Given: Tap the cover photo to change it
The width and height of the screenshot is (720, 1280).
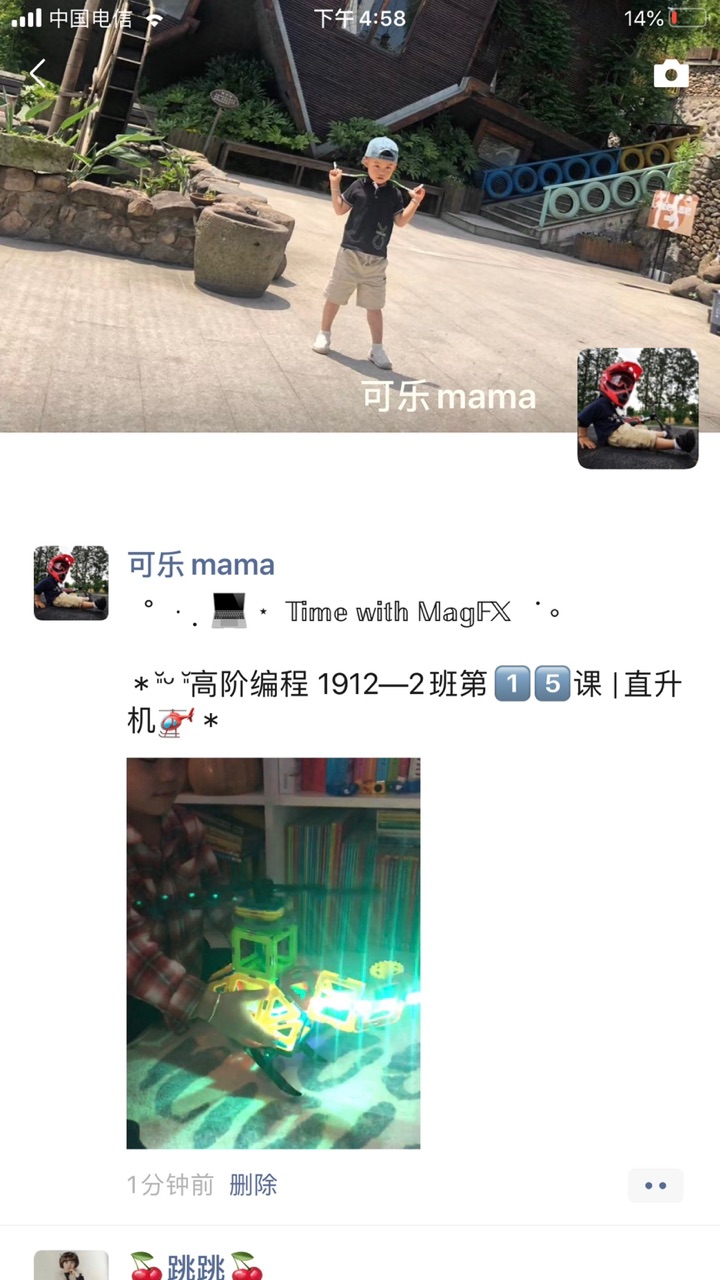Looking at the screenshot, I should [300, 250].
